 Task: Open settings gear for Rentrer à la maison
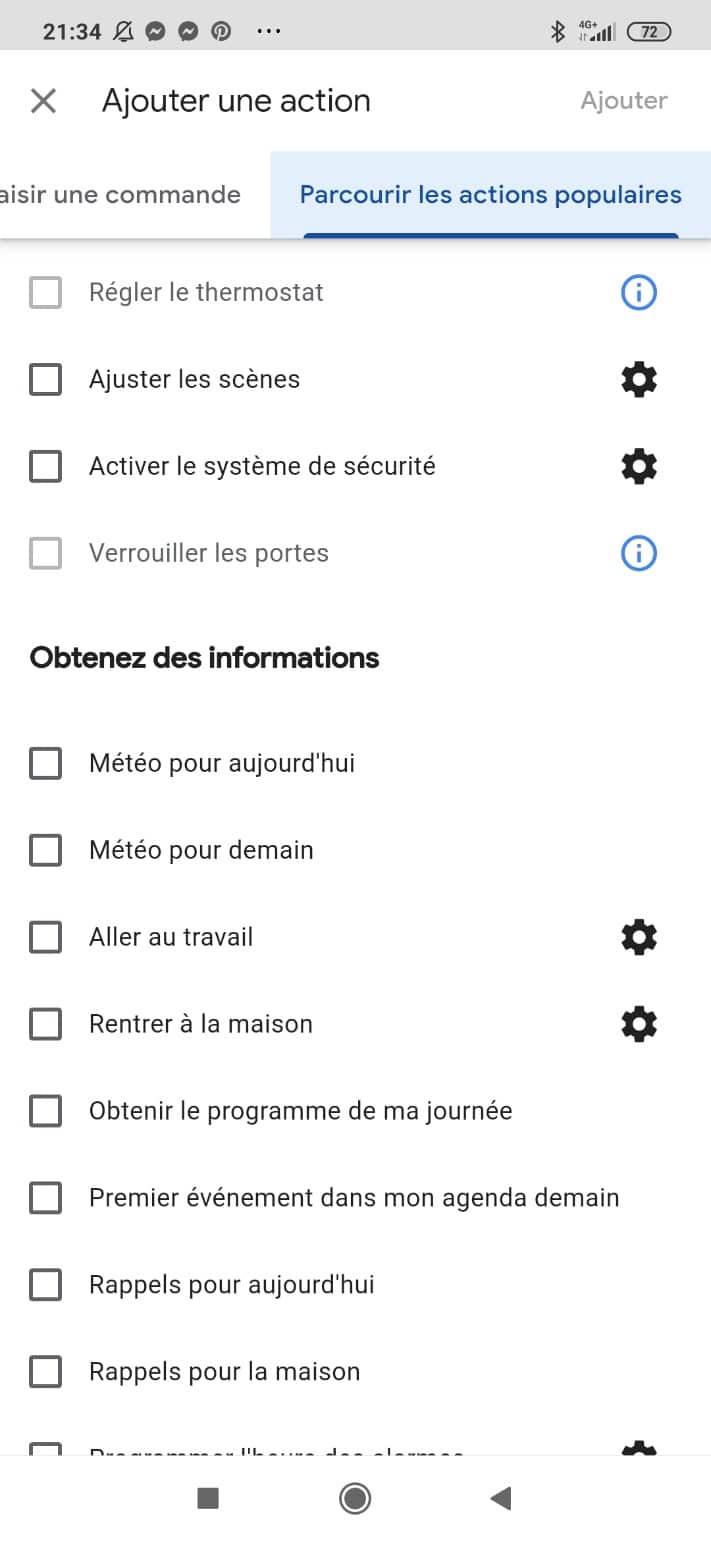[639, 1024]
